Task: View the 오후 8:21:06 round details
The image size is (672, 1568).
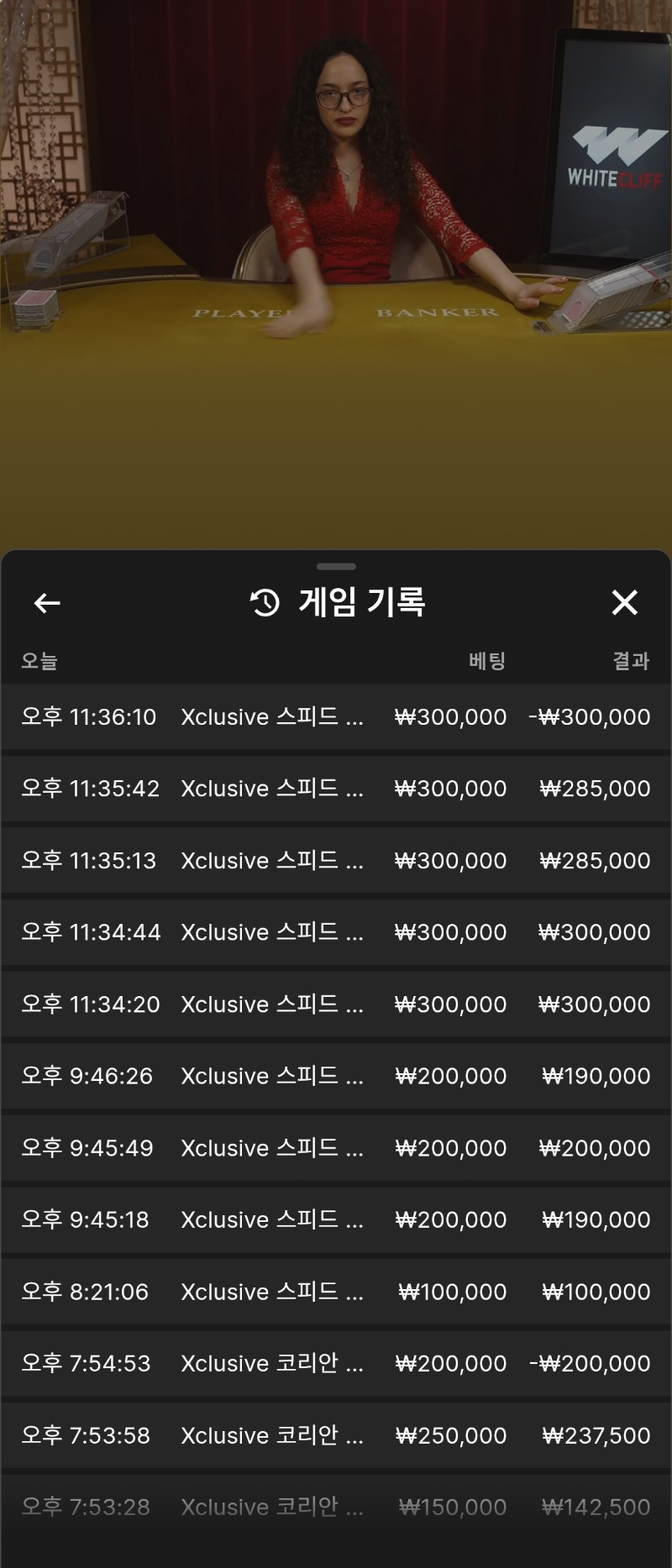Action: tap(336, 1292)
